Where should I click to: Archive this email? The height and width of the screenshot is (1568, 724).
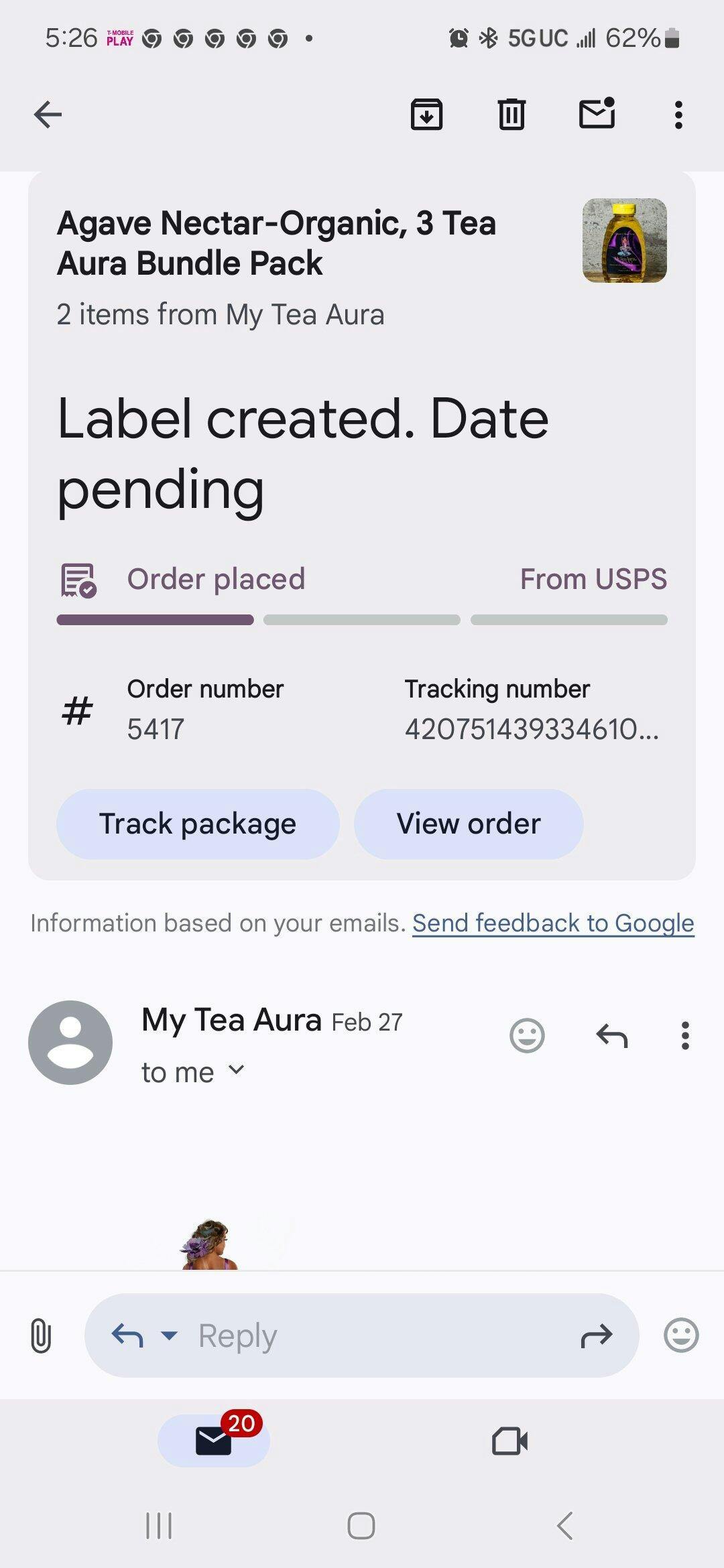(426, 115)
